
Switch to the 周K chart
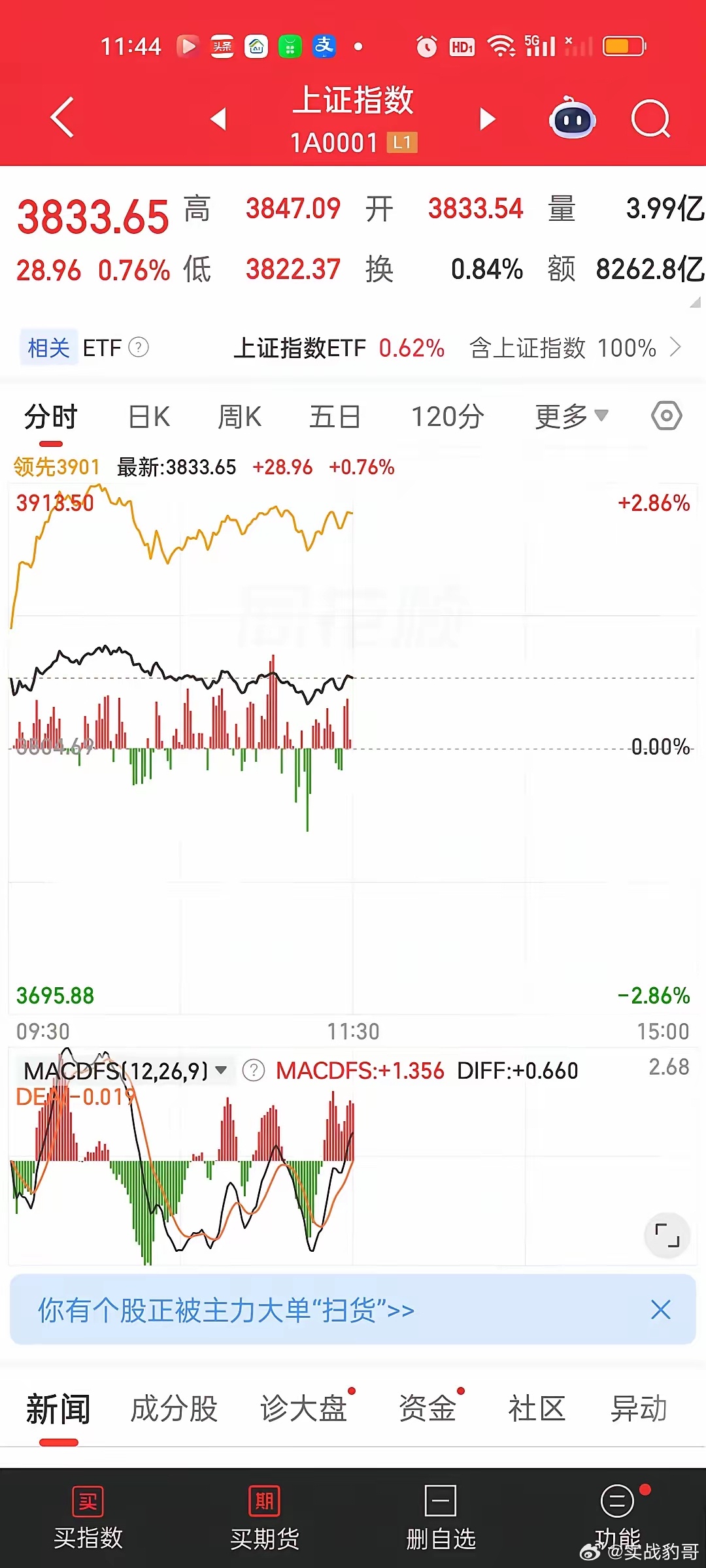239,417
